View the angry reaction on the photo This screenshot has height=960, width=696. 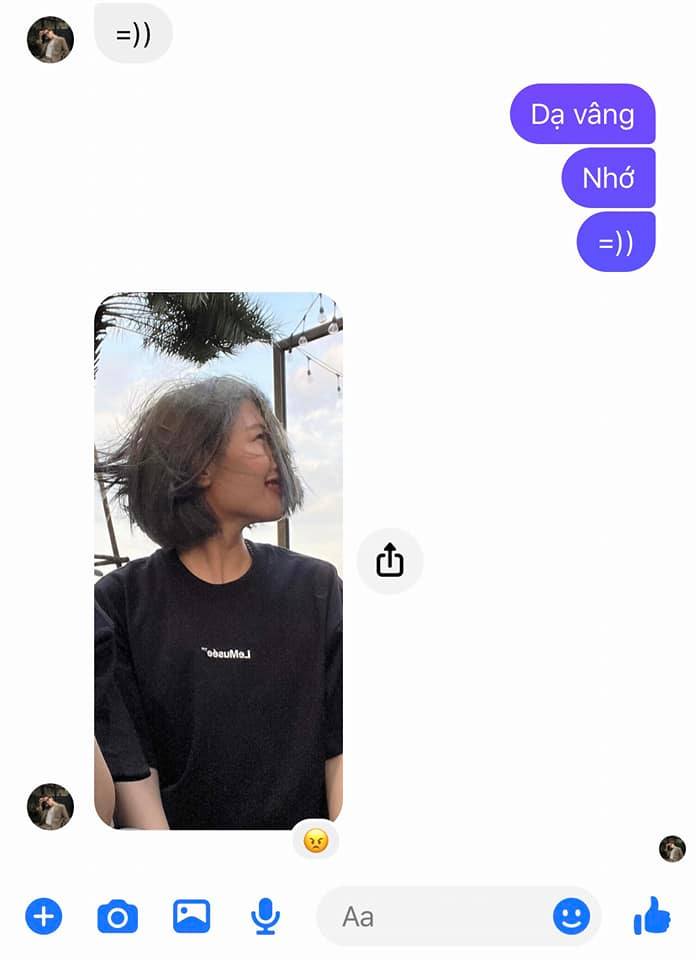tap(316, 841)
